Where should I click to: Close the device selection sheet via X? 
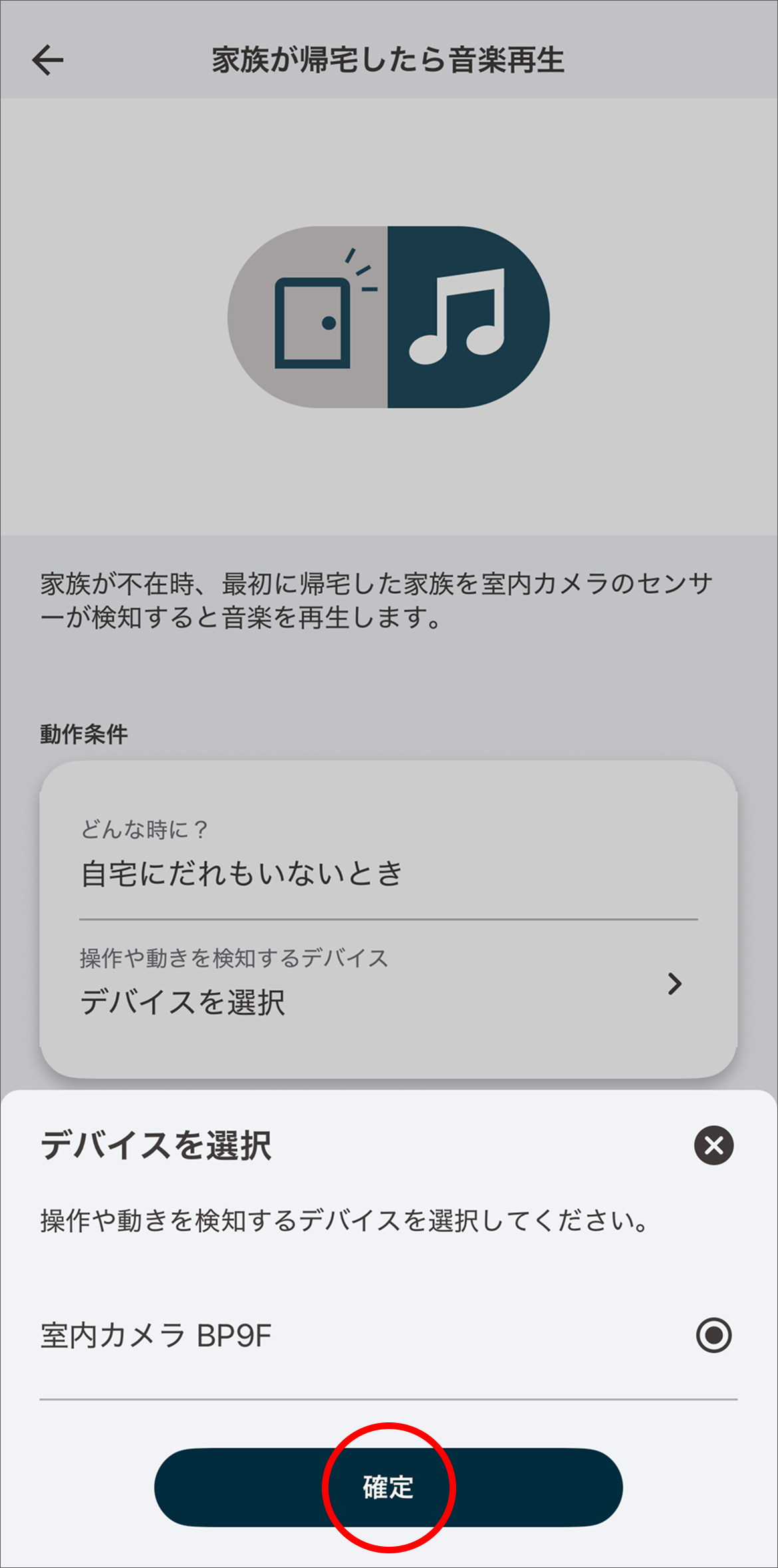[712, 1144]
